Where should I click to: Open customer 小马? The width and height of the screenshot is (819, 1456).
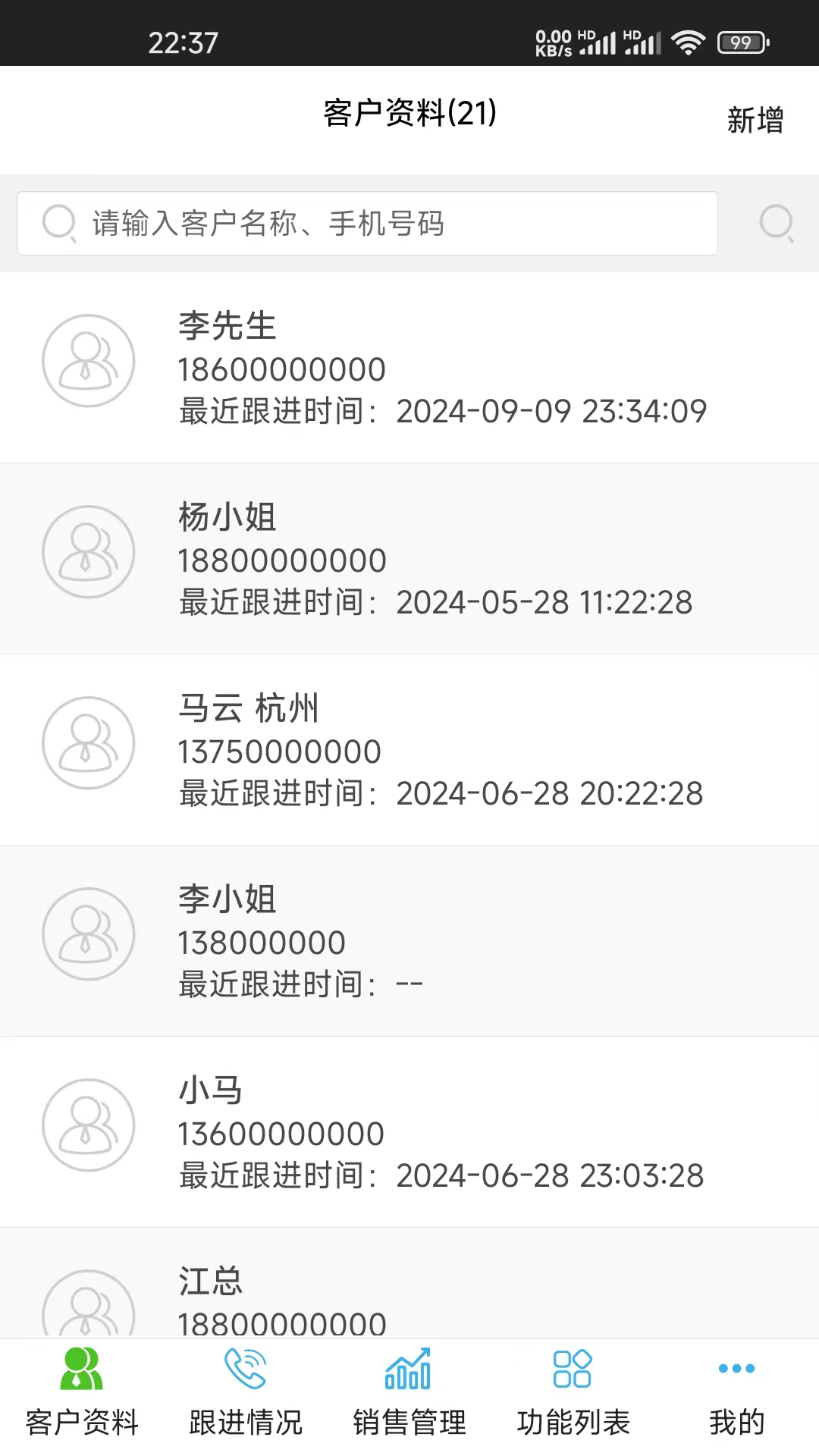pos(409,1132)
